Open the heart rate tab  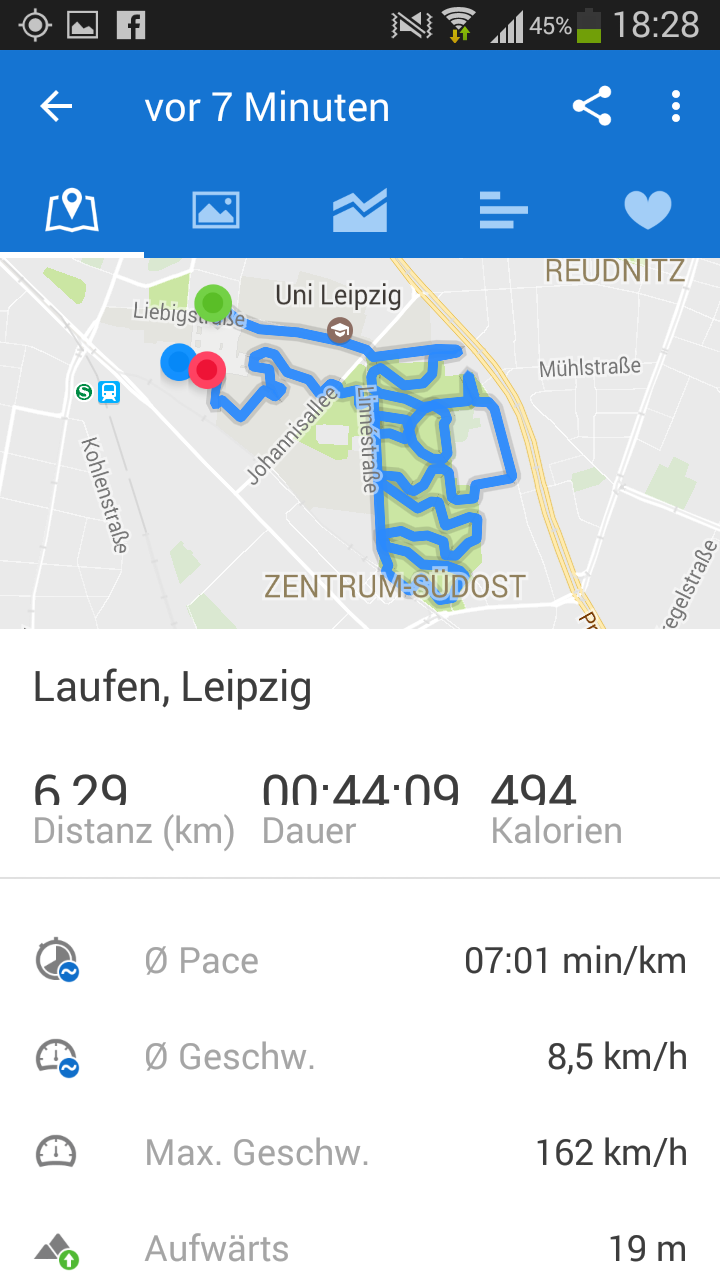[x=647, y=211]
